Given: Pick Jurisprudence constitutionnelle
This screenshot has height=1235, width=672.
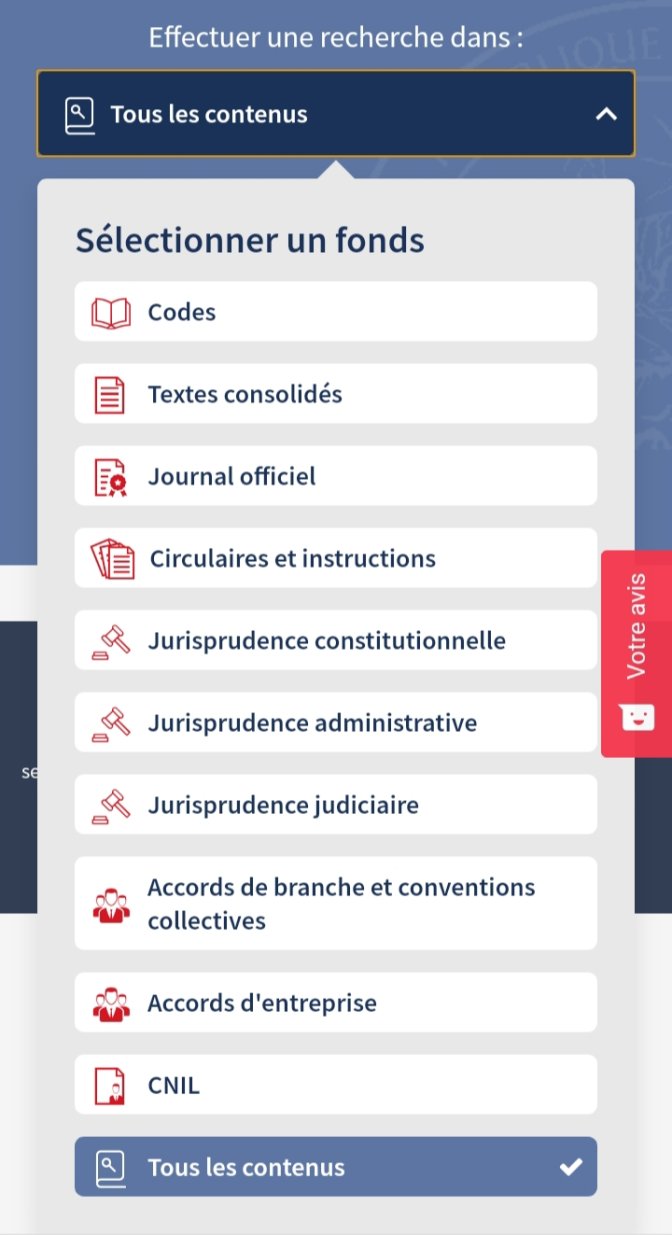Looking at the screenshot, I should (x=335, y=640).
